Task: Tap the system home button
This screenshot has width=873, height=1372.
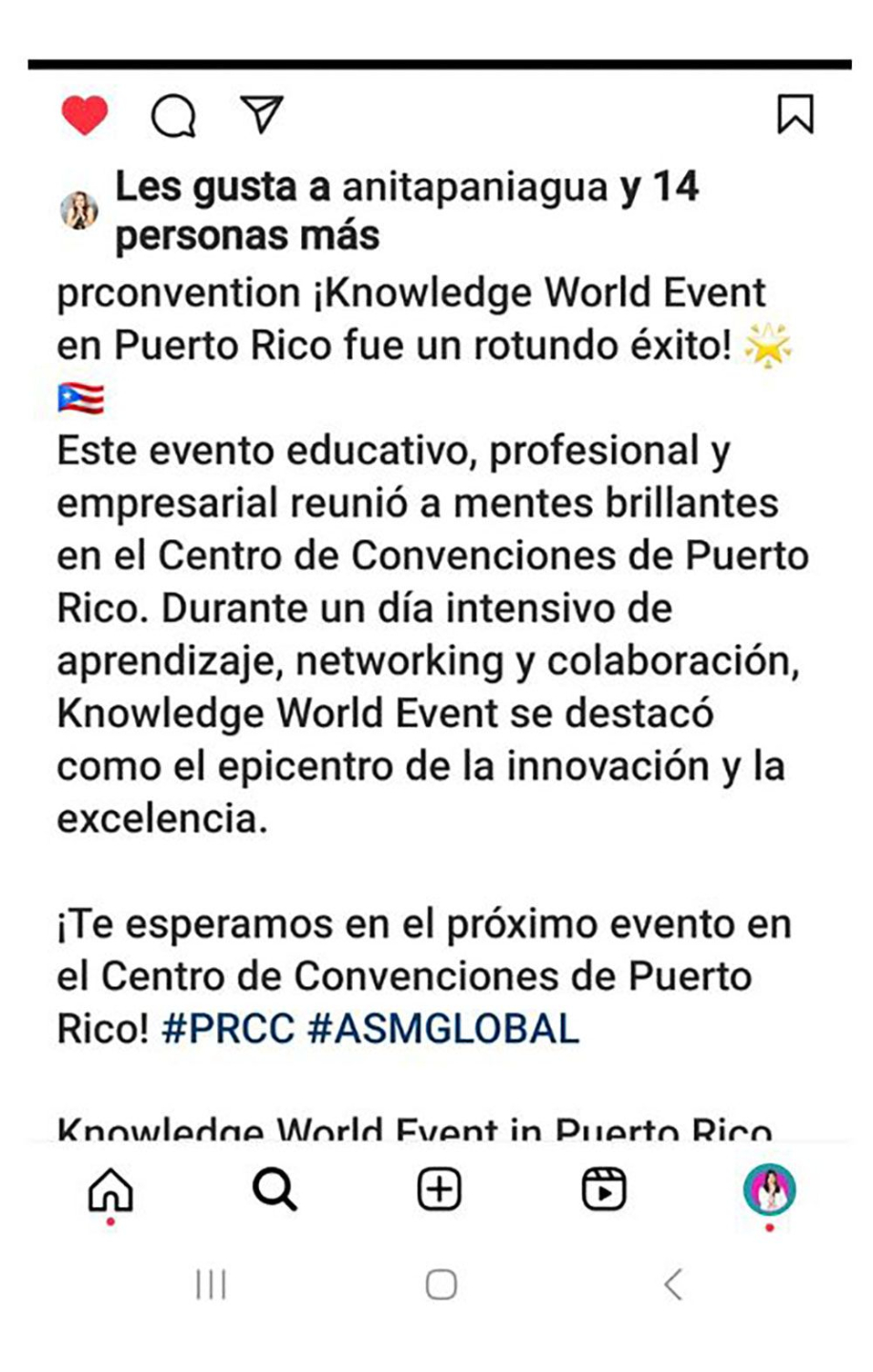Action: (440, 1284)
